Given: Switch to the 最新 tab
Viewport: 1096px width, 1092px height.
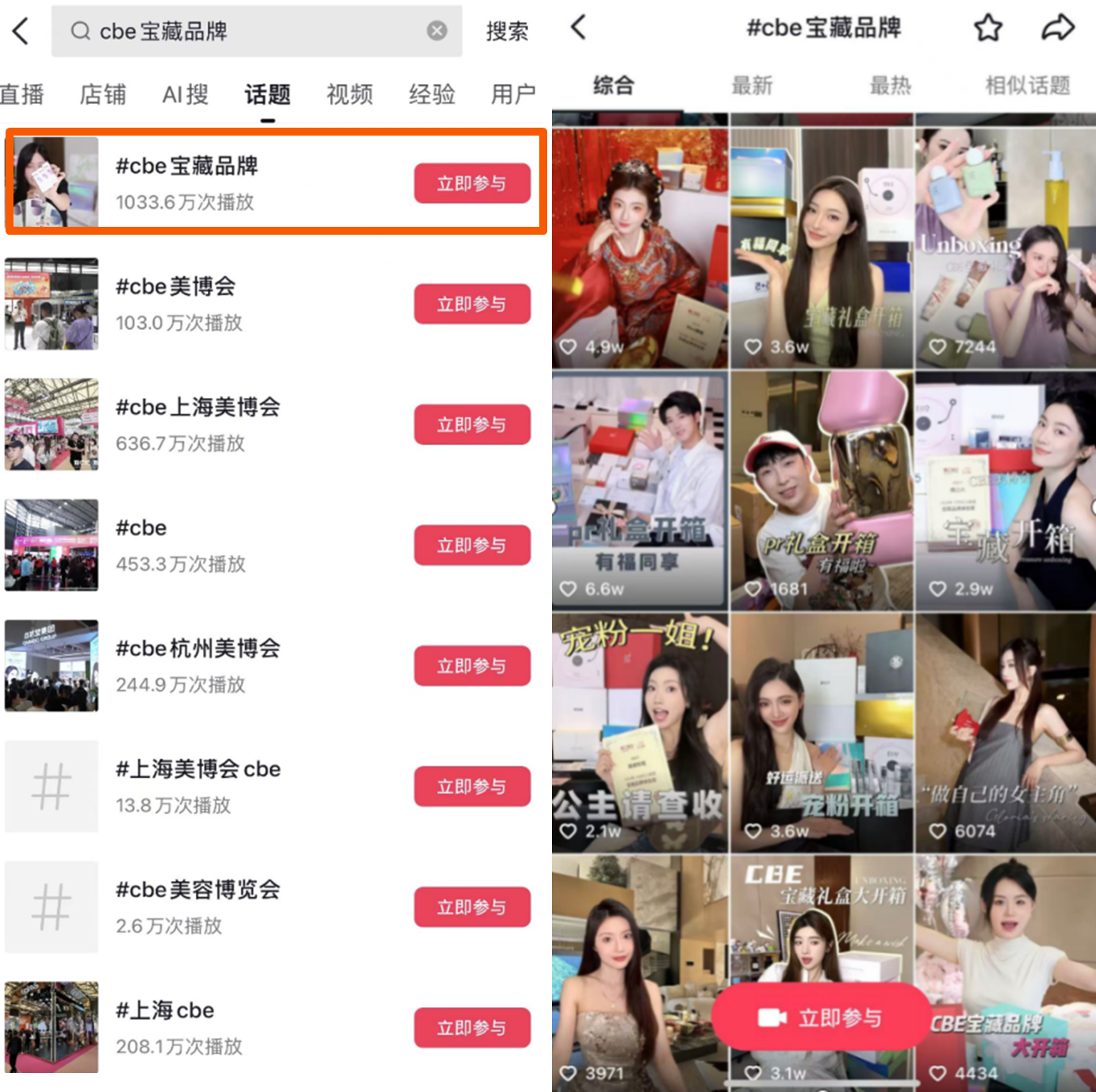Looking at the screenshot, I should 752,85.
